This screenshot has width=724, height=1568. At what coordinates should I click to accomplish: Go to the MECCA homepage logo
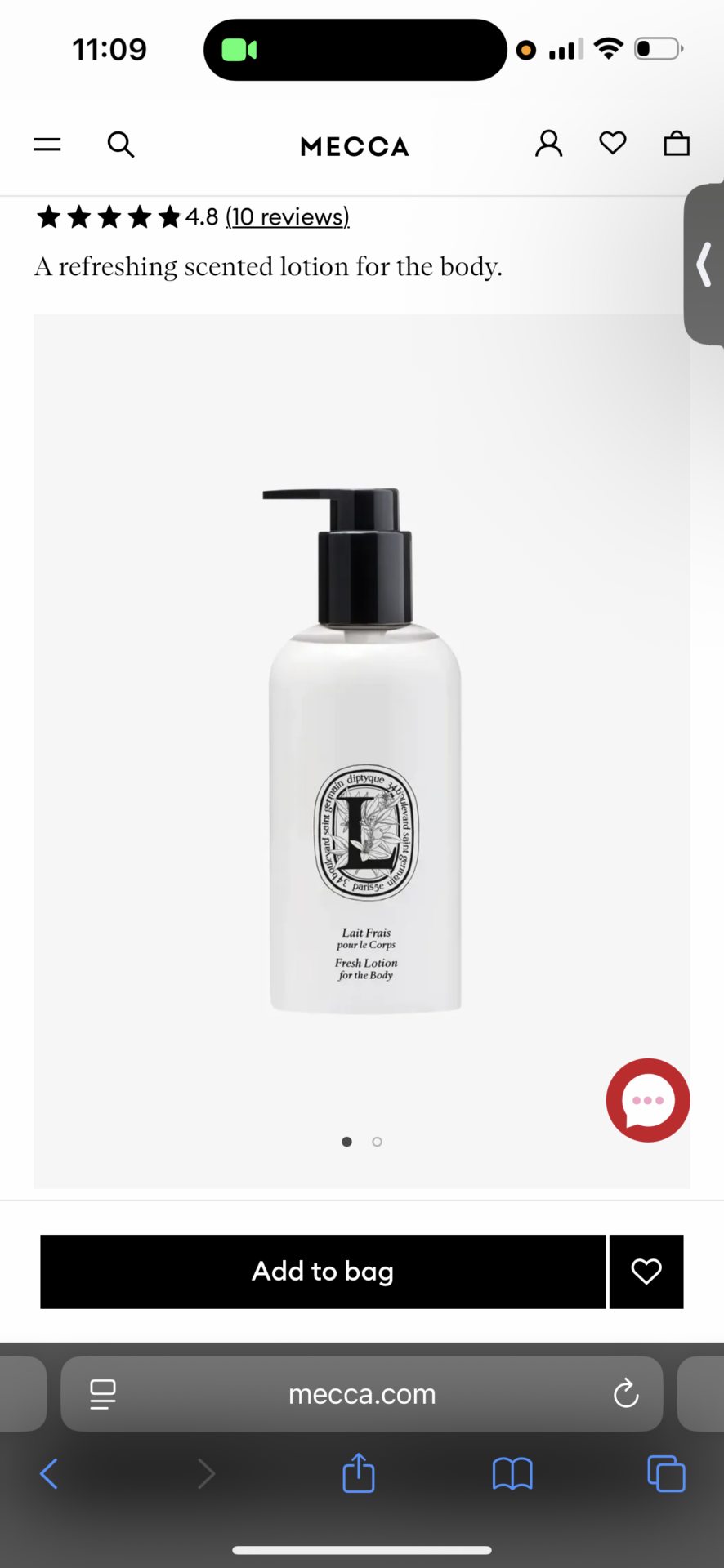[355, 147]
